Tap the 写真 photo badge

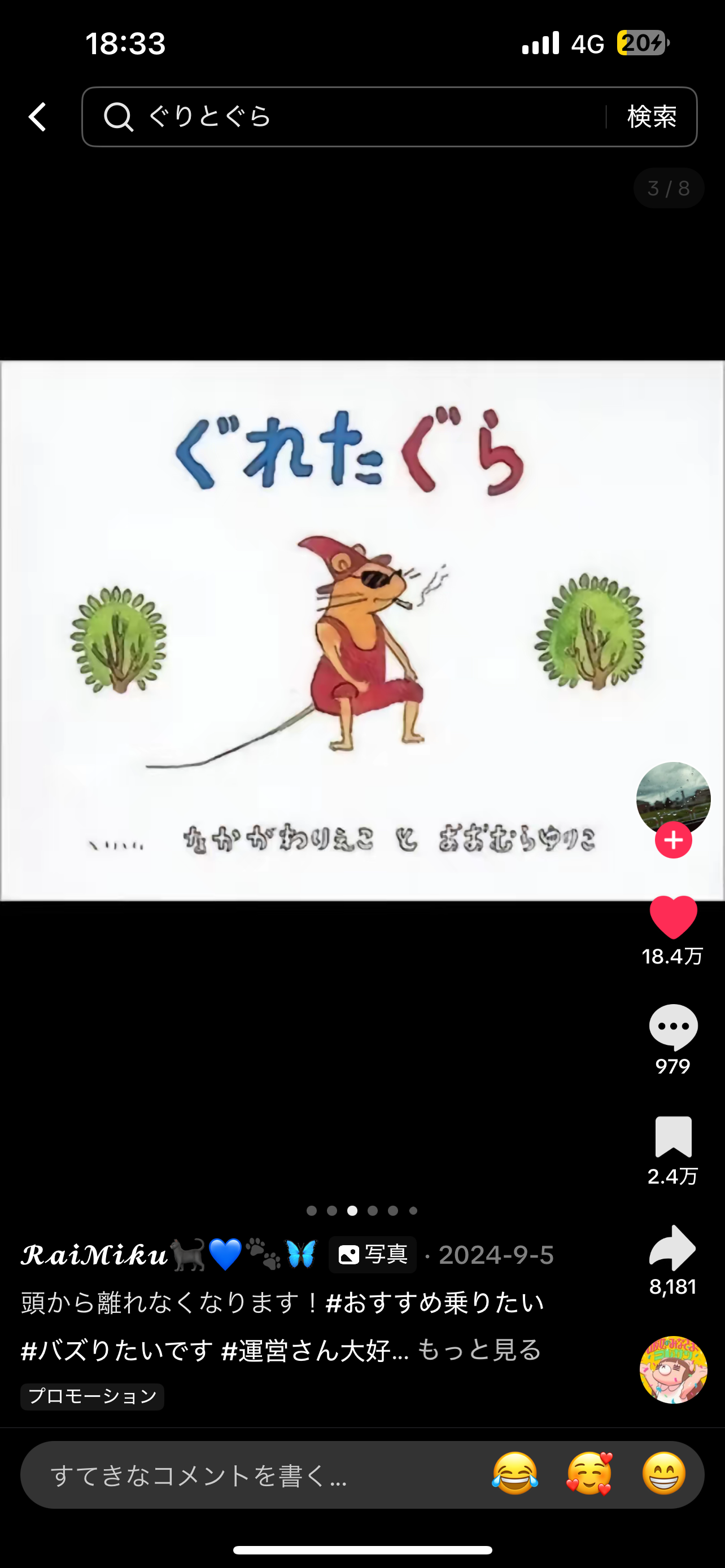(373, 1255)
